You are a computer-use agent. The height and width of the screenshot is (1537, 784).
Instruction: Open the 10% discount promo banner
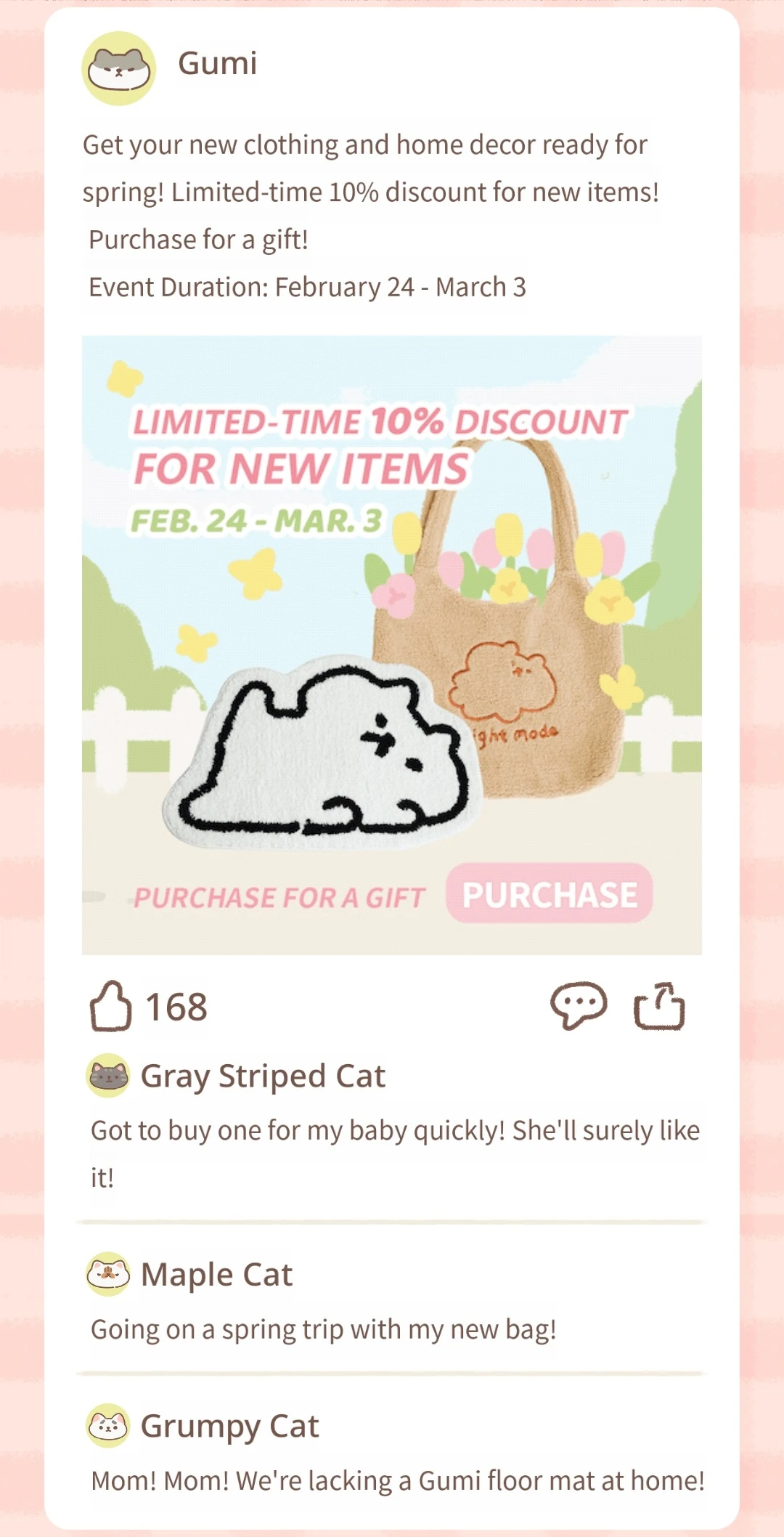pyautogui.click(x=392, y=644)
